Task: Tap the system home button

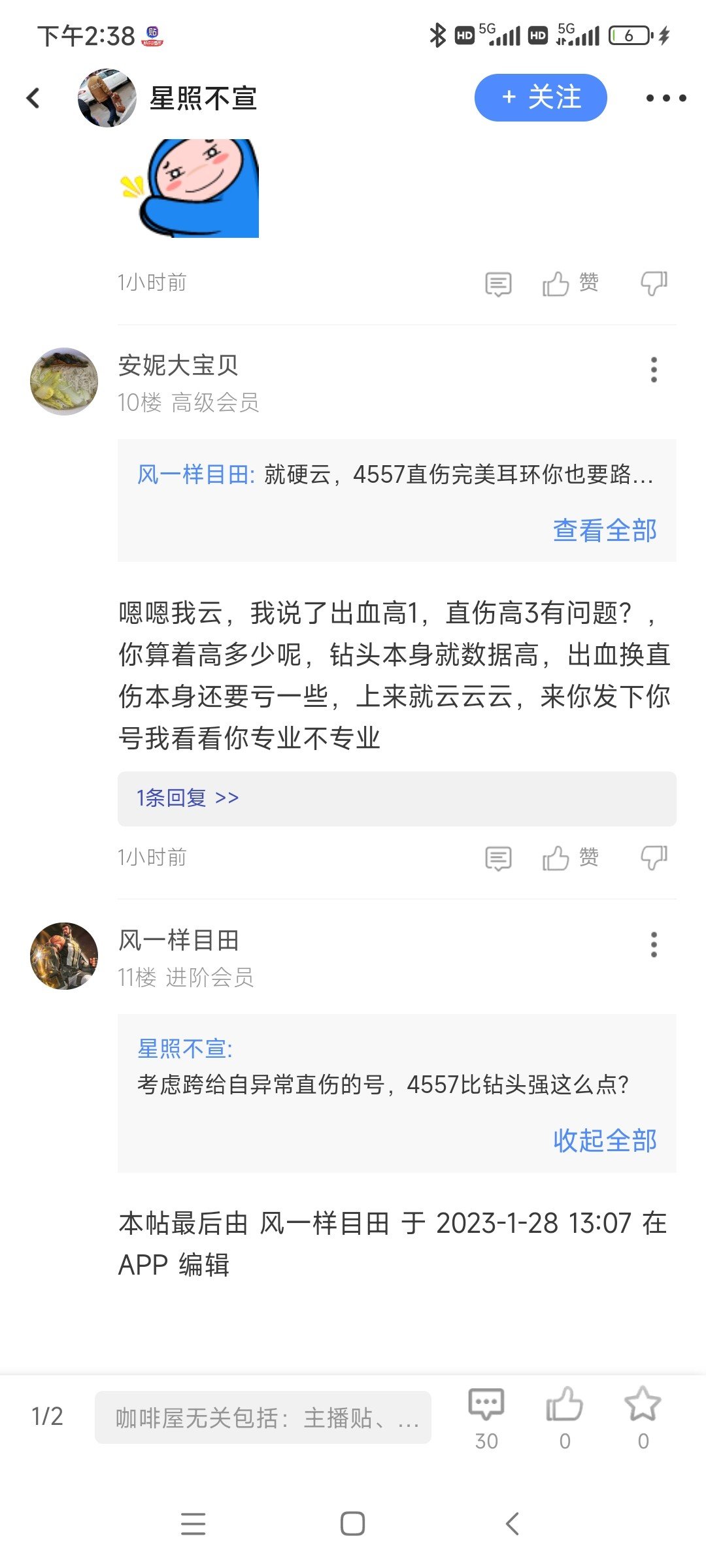Action: (352, 1524)
